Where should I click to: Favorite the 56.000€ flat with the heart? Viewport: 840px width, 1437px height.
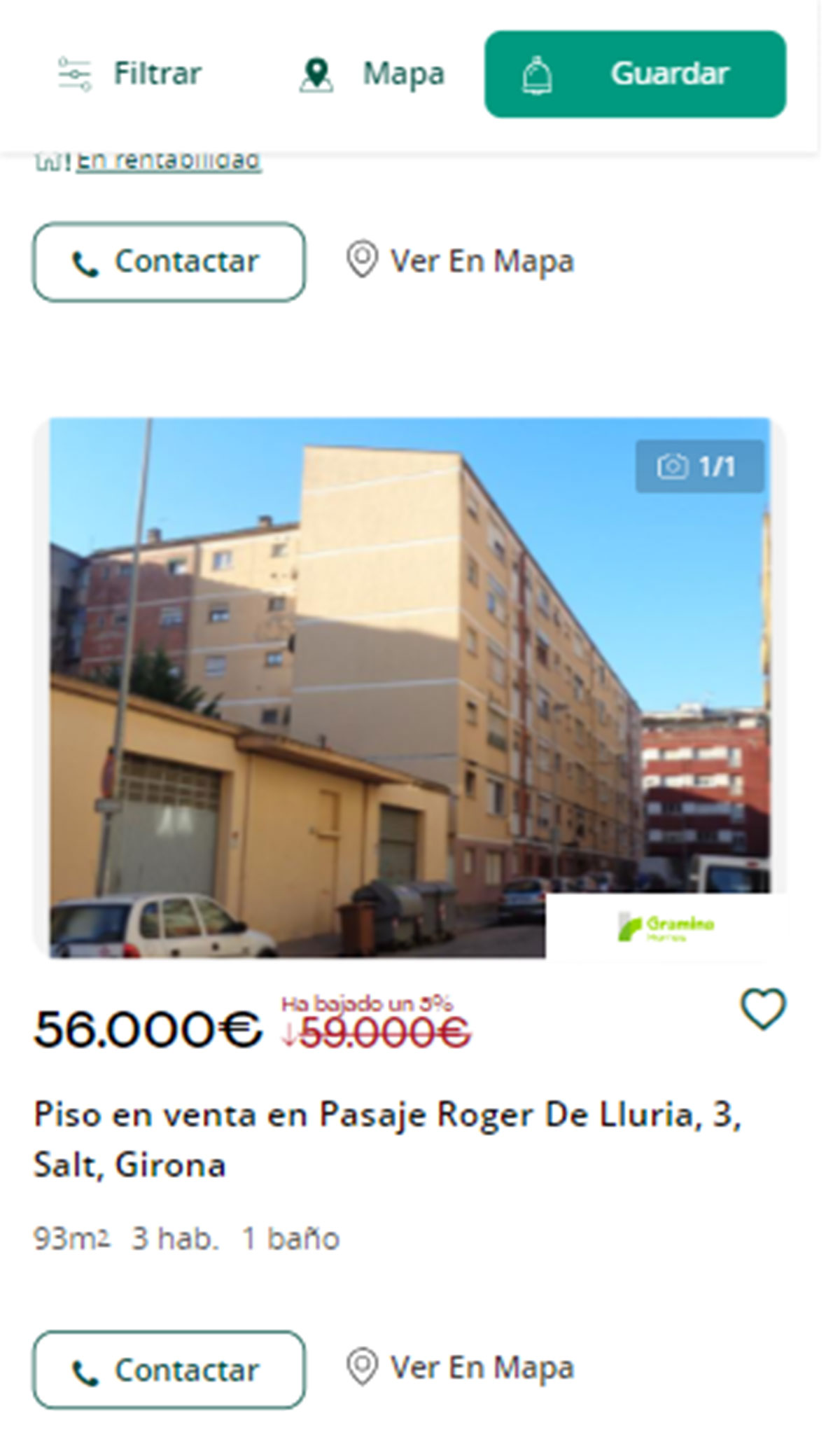click(763, 1009)
